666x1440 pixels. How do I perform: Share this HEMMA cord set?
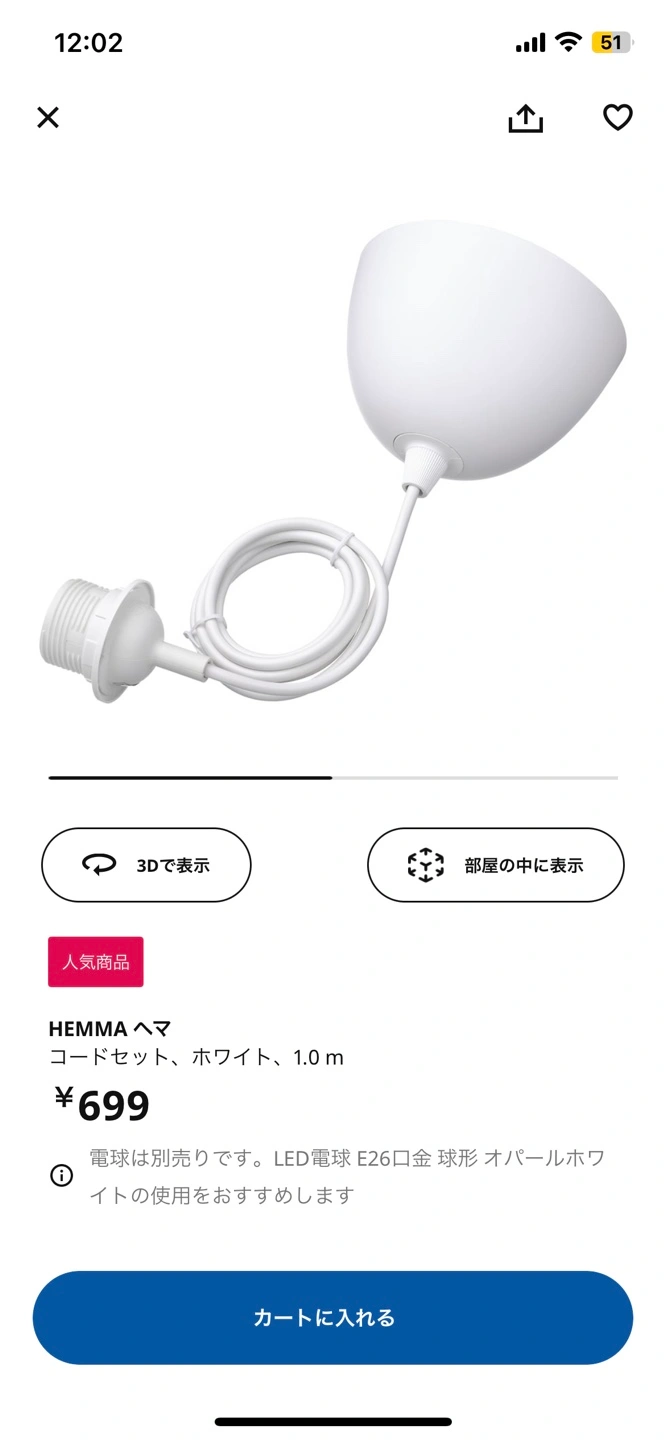[525, 118]
